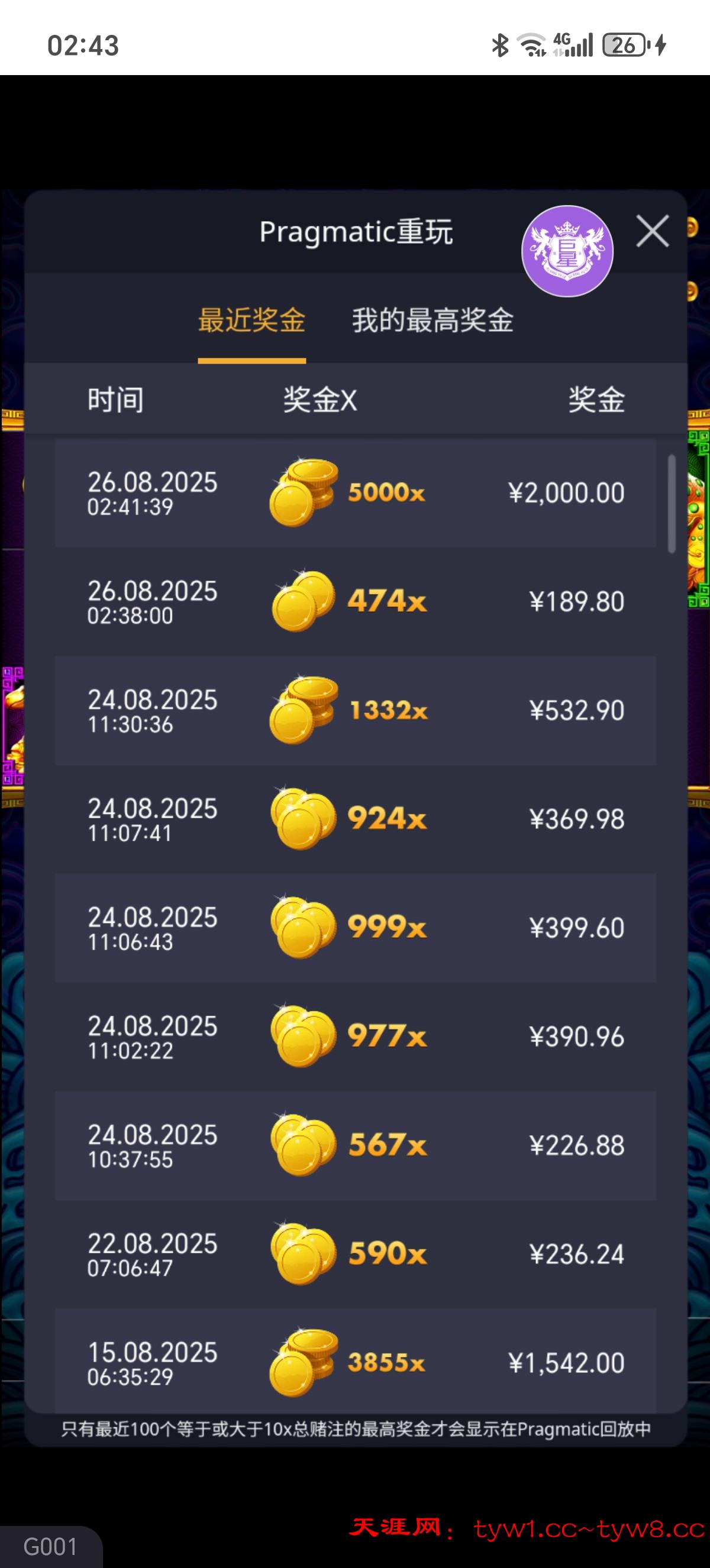Select the 567x row with ¥226.88
The image size is (710, 1568).
click(x=356, y=1145)
